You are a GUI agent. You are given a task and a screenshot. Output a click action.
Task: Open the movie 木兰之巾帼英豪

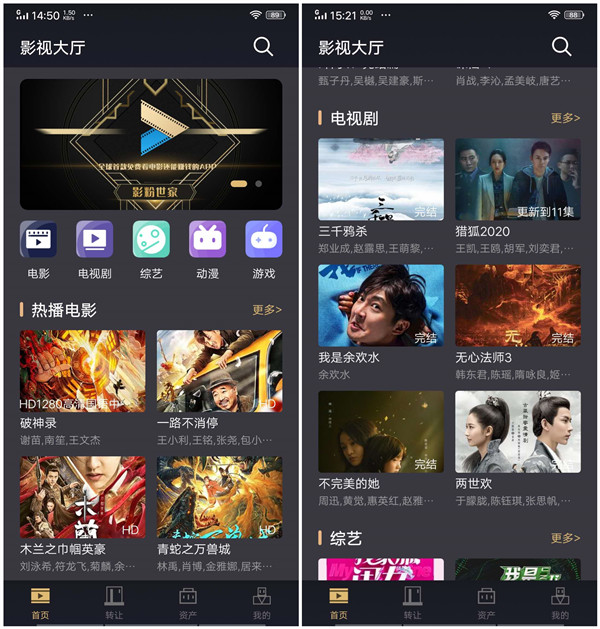tap(82, 497)
